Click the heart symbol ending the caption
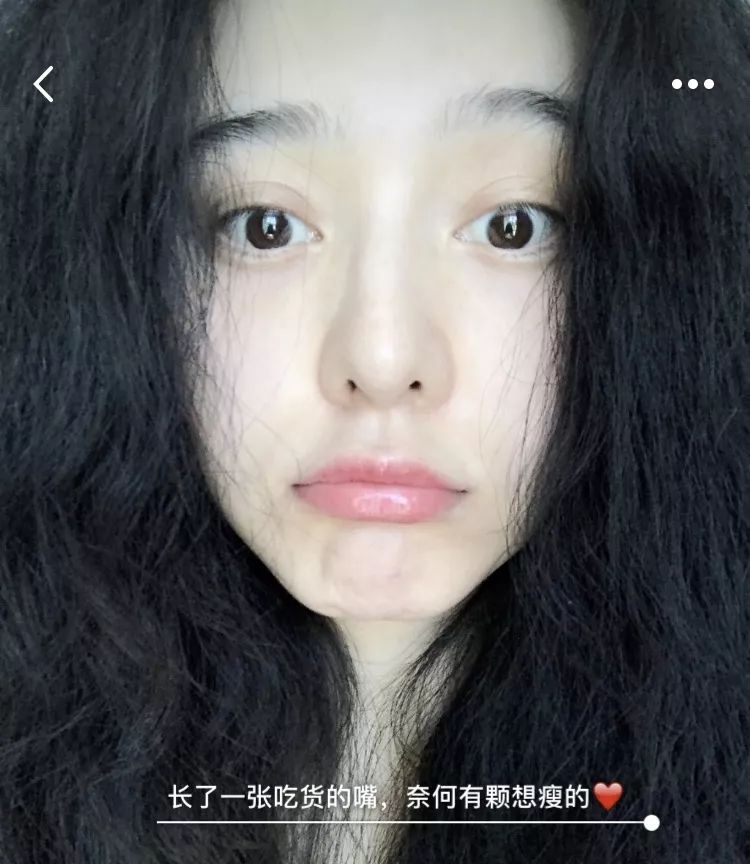 [607, 796]
